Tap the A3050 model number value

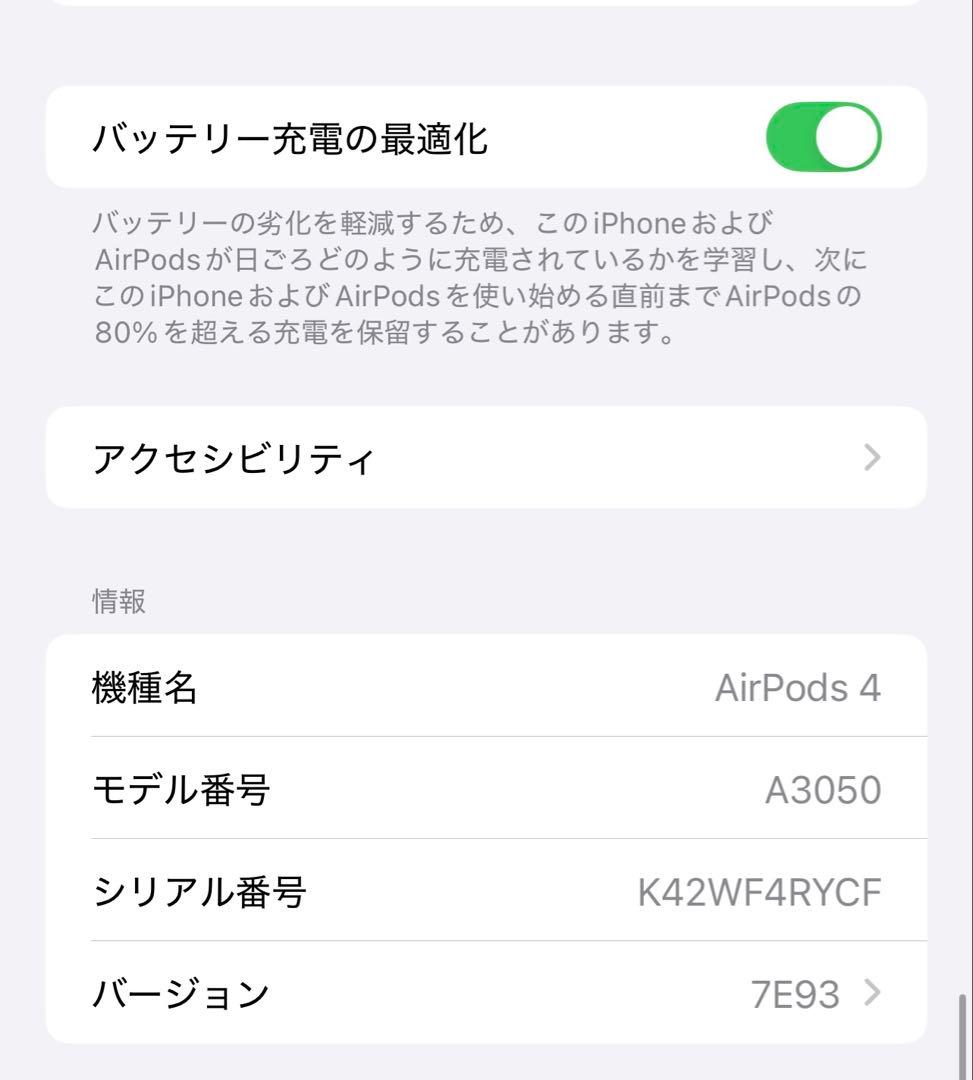[x=821, y=789]
